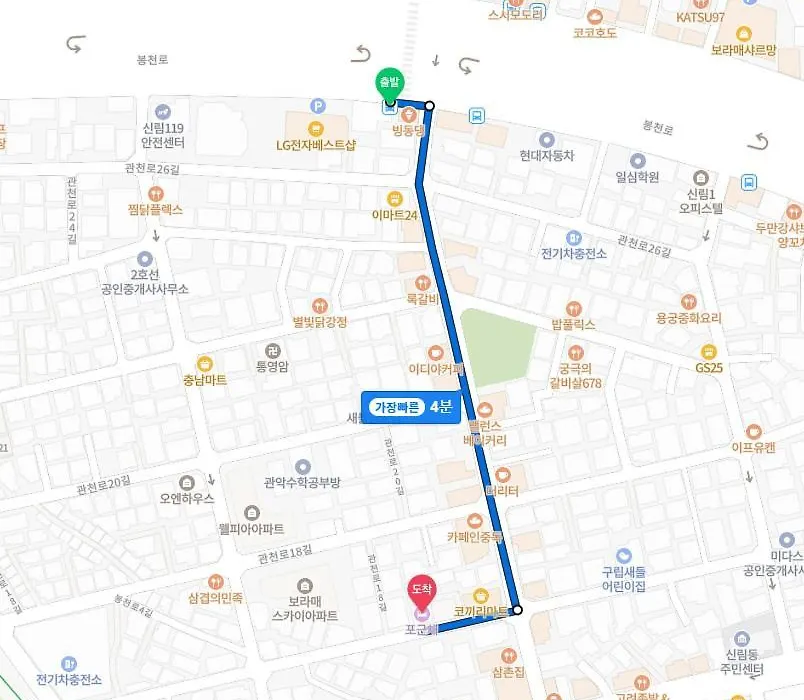Open the 전기차충전소 marker near 현대자동차
The image size is (804, 700).
pyautogui.click(x=573, y=238)
